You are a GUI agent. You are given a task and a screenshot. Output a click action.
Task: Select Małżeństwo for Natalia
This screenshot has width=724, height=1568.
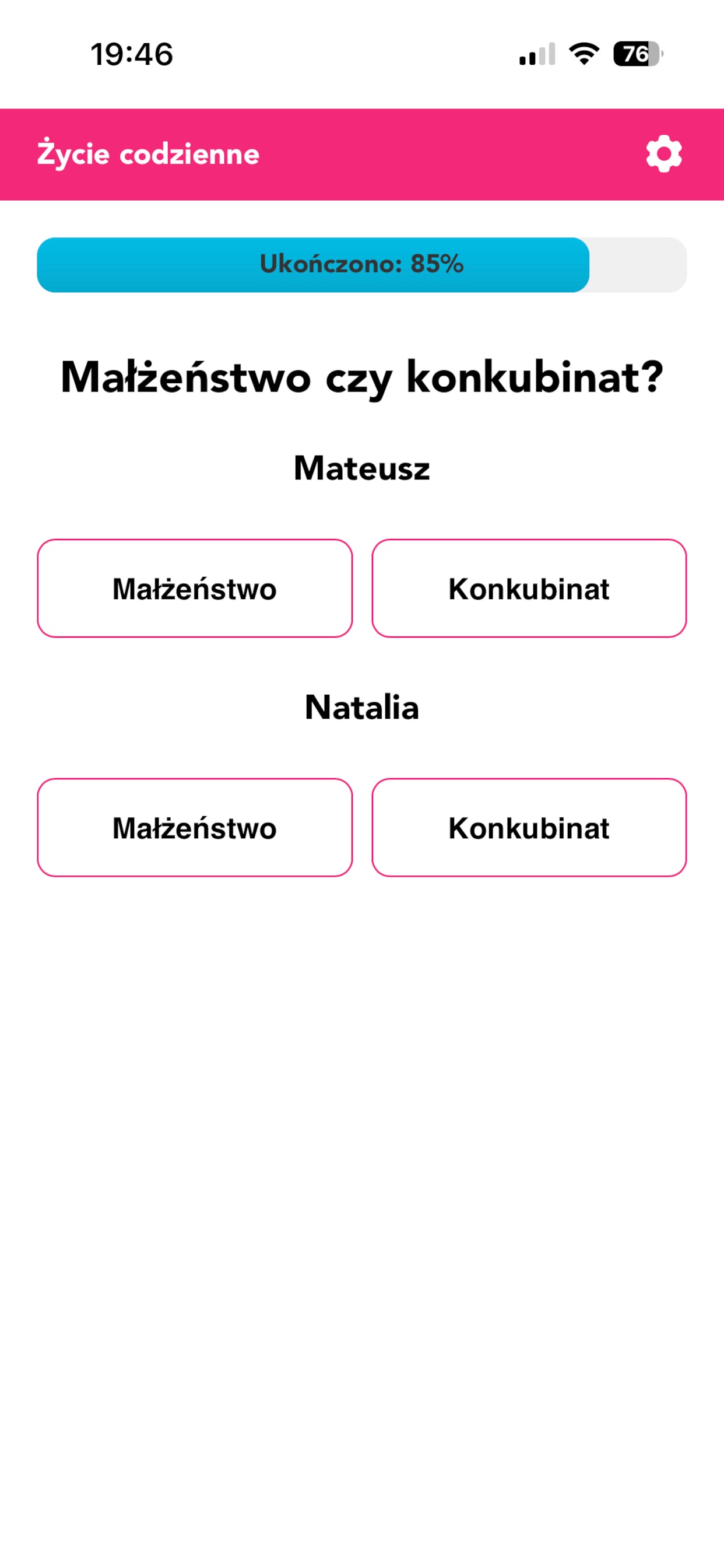pos(195,827)
